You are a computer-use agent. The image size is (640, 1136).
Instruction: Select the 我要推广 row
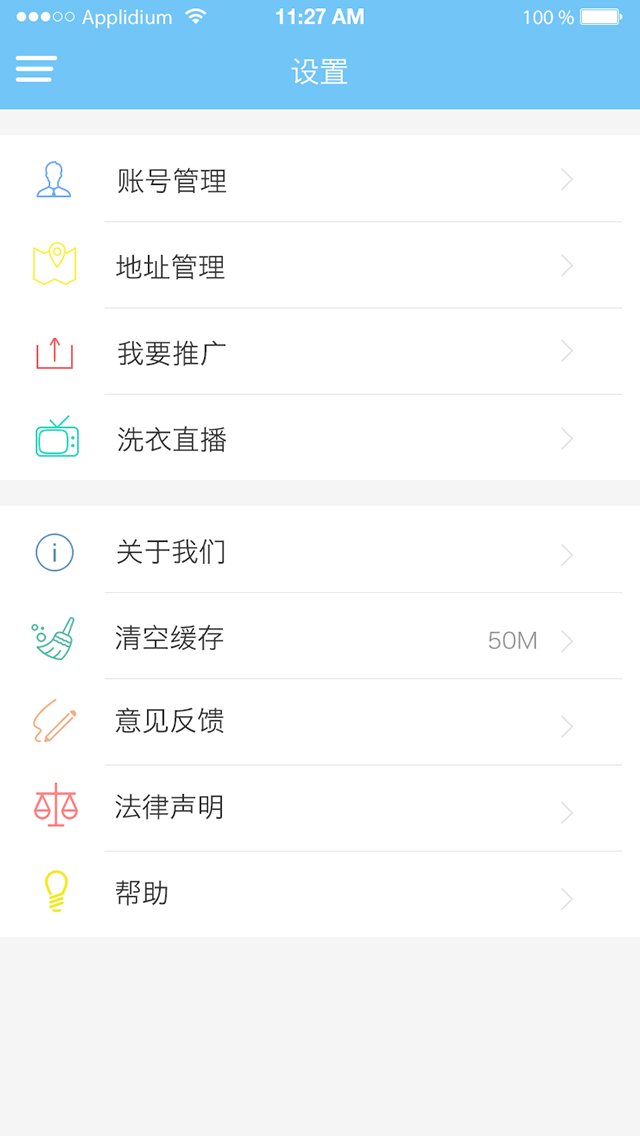coord(320,351)
